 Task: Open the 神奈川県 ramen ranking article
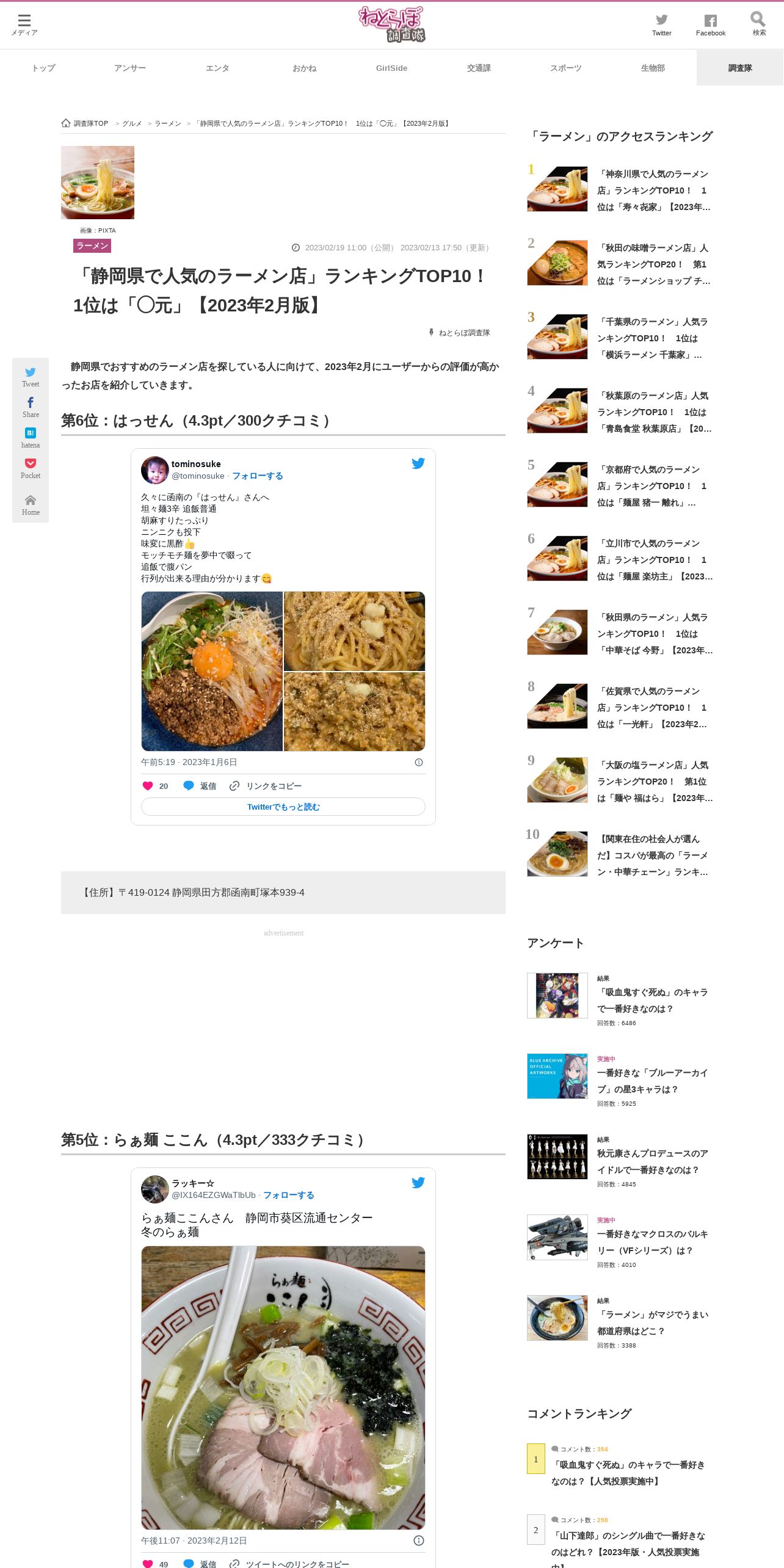pyautogui.click(x=620, y=190)
